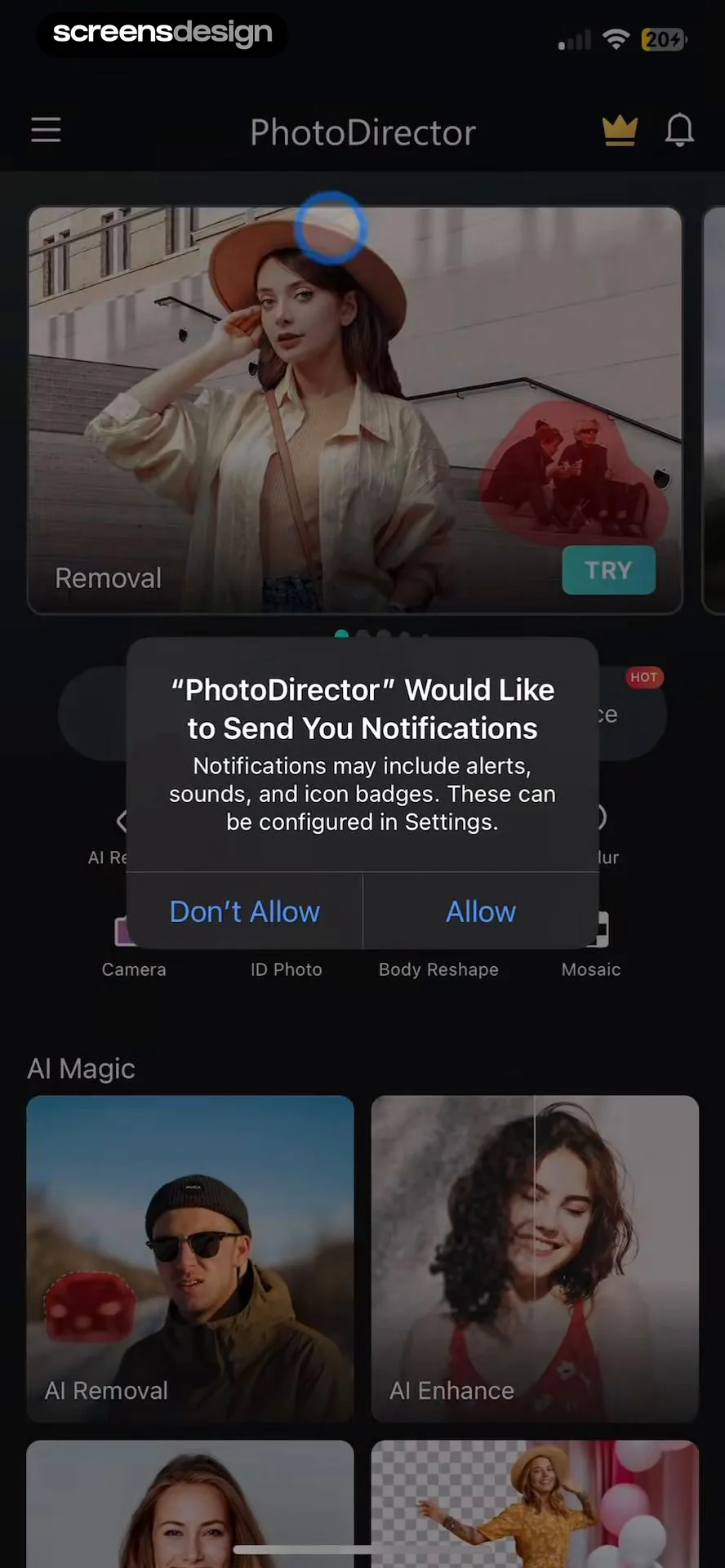Tap TRY on the Removal banner
725x1568 pixels.
pos(608,570)
